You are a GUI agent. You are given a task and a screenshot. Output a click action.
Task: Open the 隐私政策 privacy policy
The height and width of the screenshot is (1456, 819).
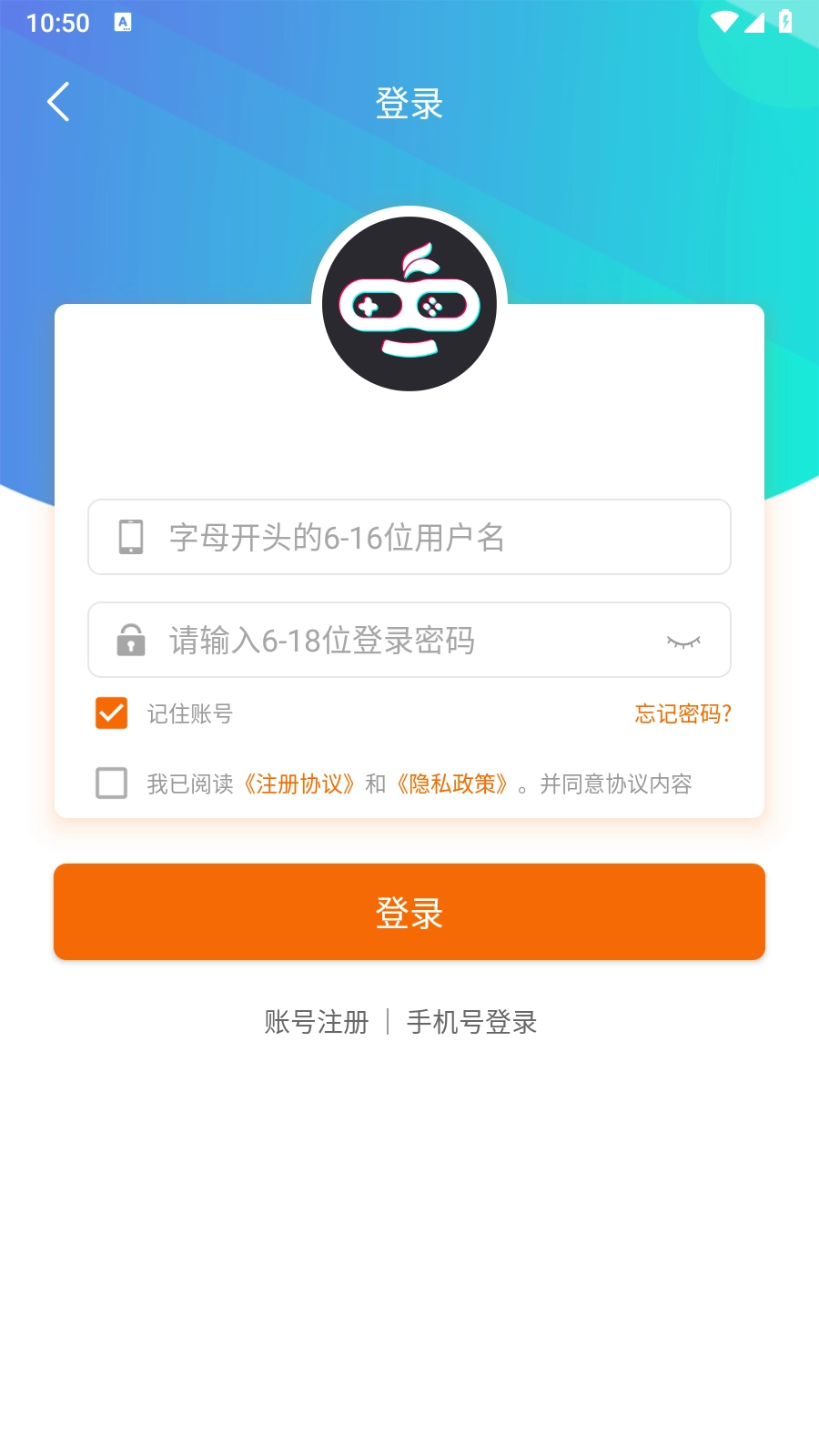tap(452, 784)
